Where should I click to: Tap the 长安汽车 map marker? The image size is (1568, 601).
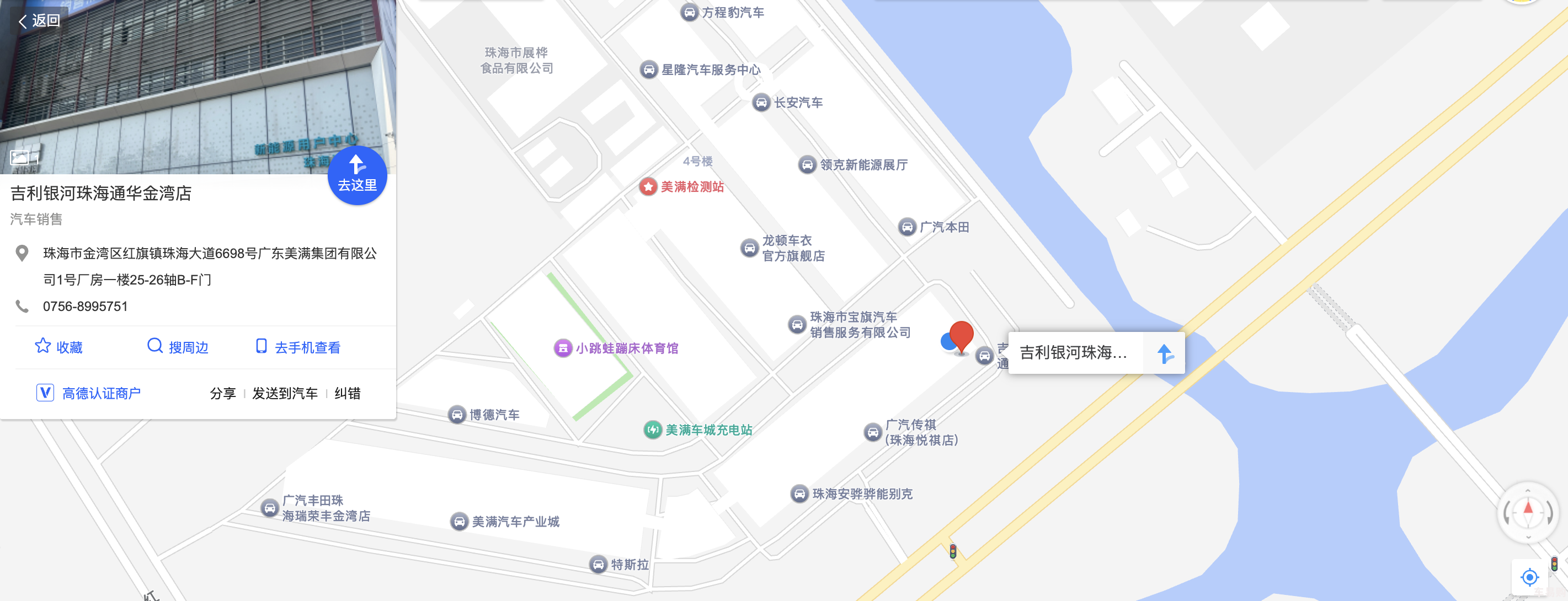[761, 103]
